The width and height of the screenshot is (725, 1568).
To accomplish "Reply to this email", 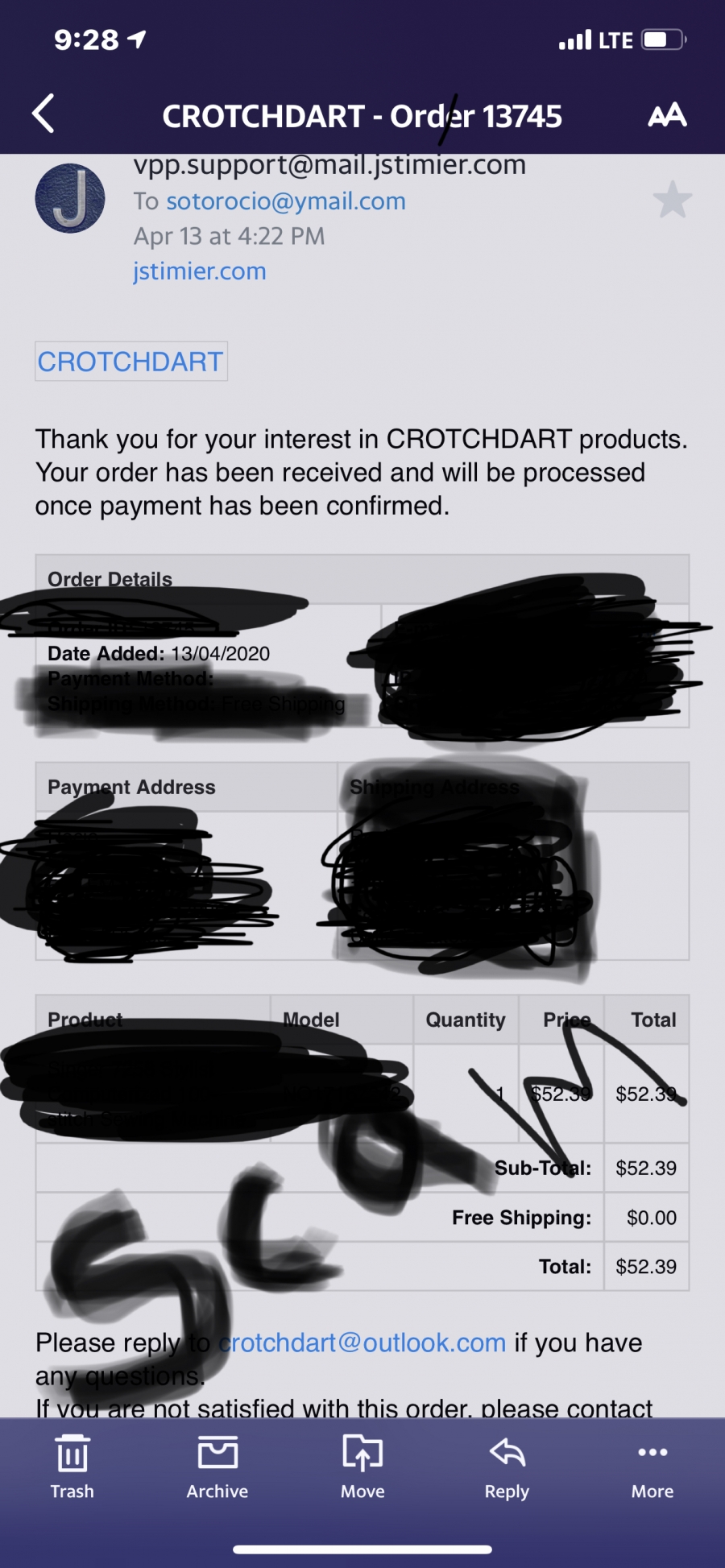I will coord(507,1467).
